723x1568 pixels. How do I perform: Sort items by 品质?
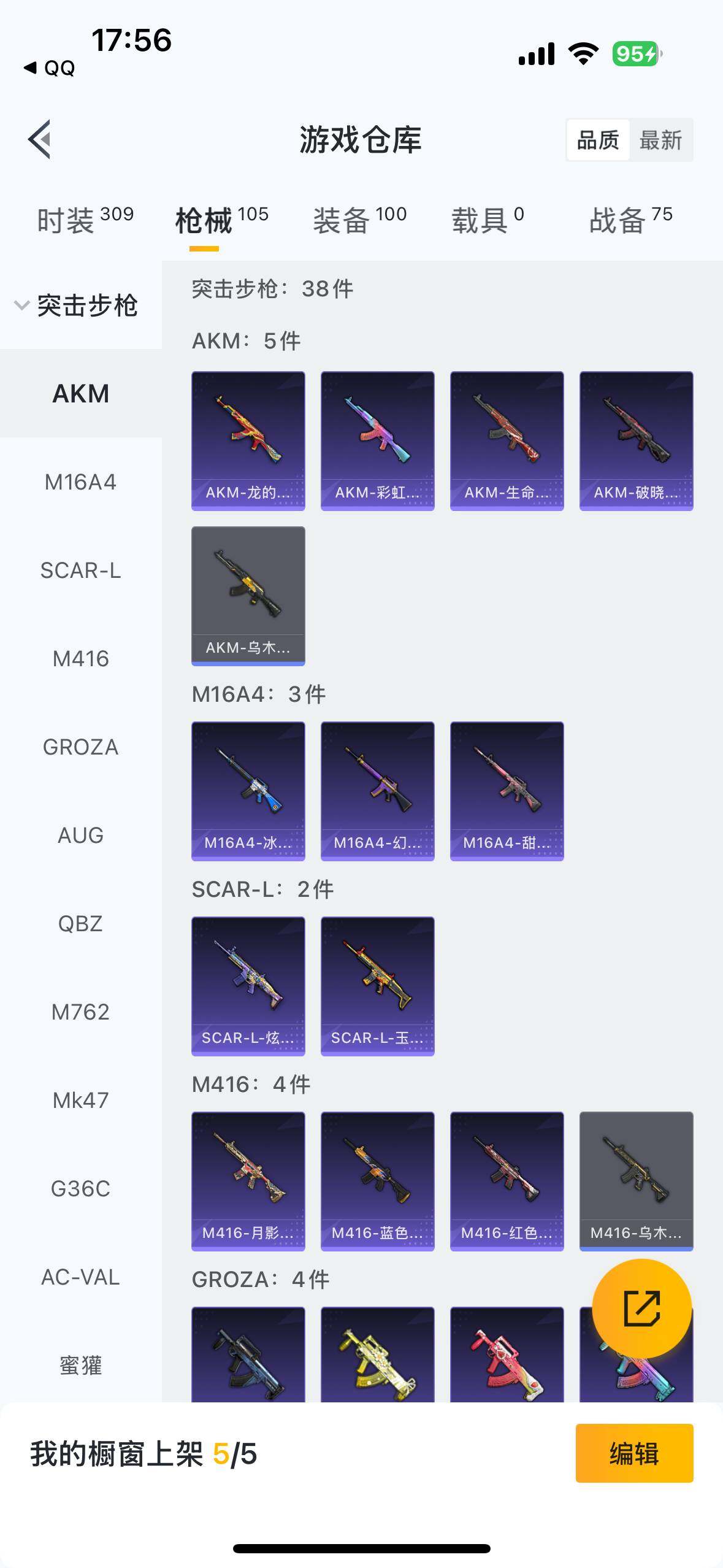(x=598, y=140)
